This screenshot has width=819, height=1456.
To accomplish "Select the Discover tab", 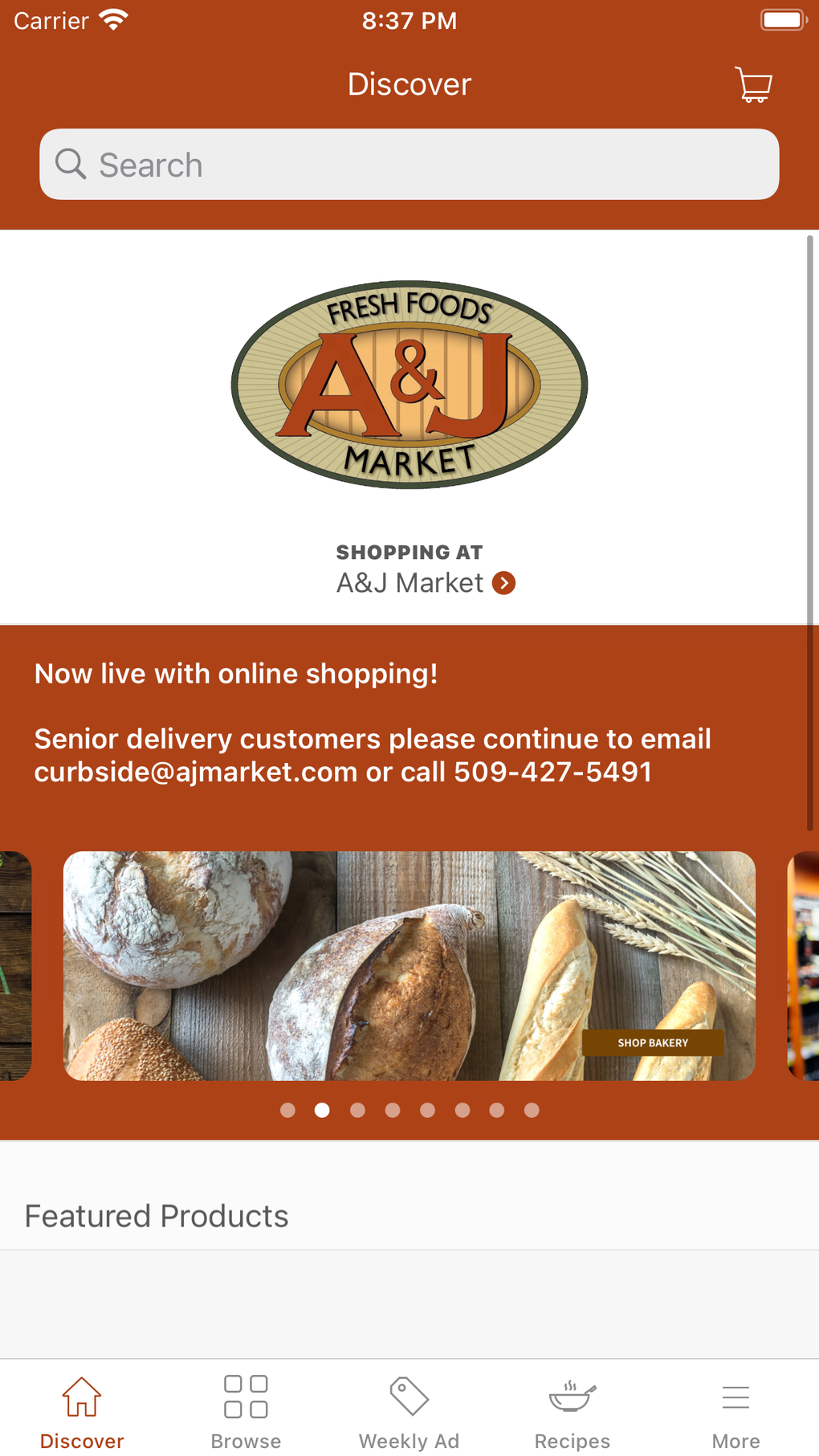I will coord(82,1411).
